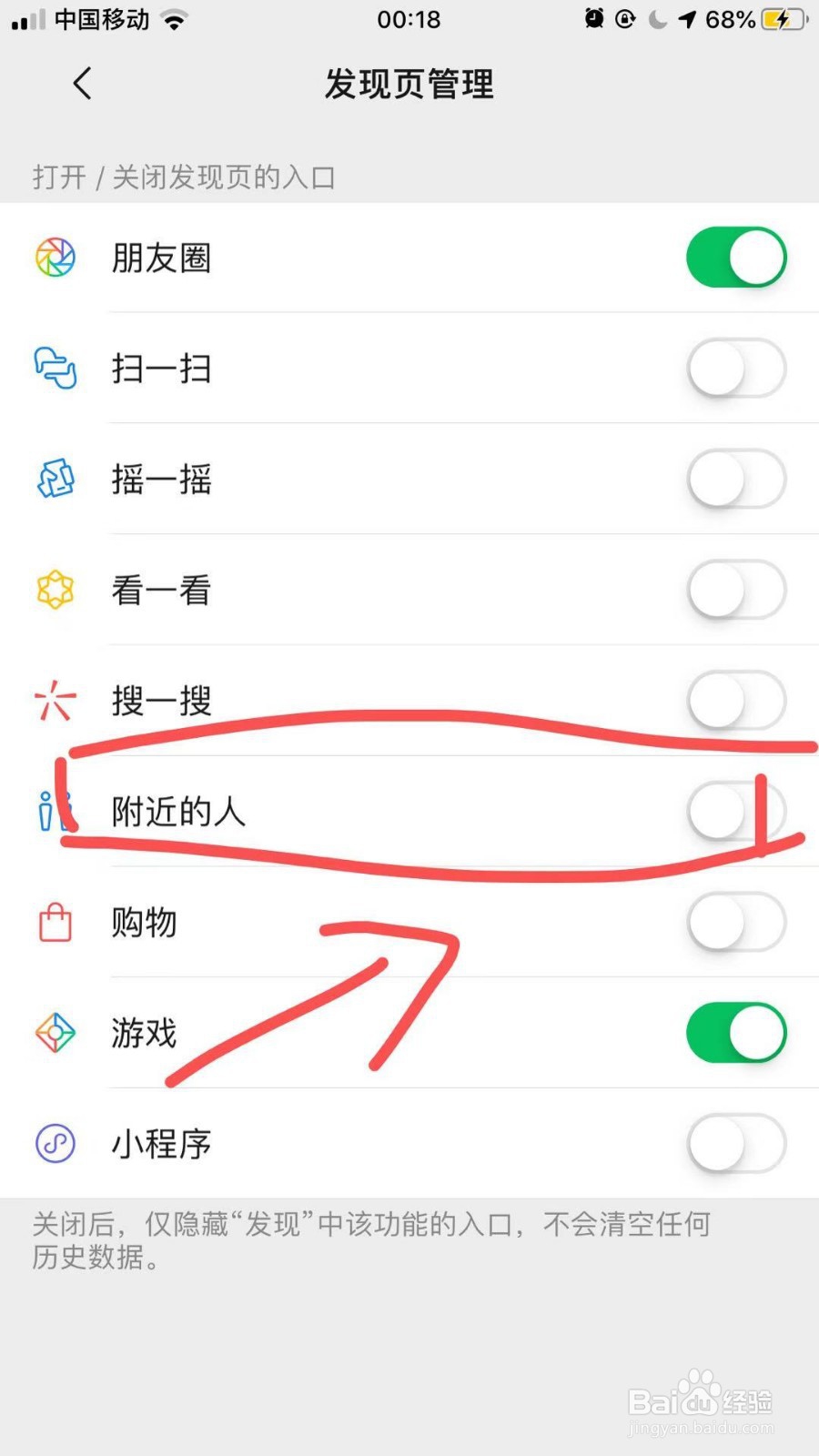The width and height of the screenshot is (819, 1456).
Task: Disable the 朋友圈 toggle
Action: pyautogui.click(x=736, y=258)
